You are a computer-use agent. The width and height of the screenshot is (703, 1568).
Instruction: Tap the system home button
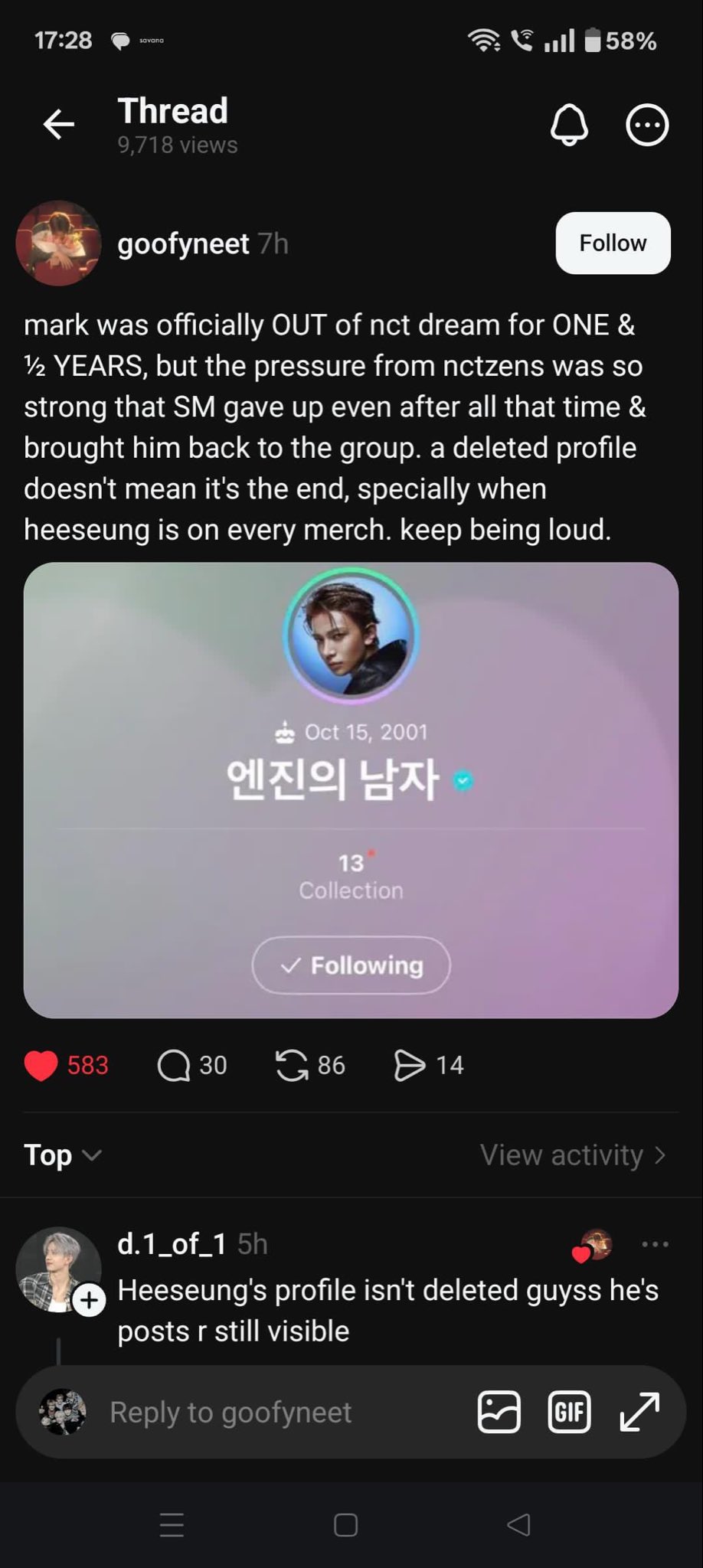pos(345,1525)
